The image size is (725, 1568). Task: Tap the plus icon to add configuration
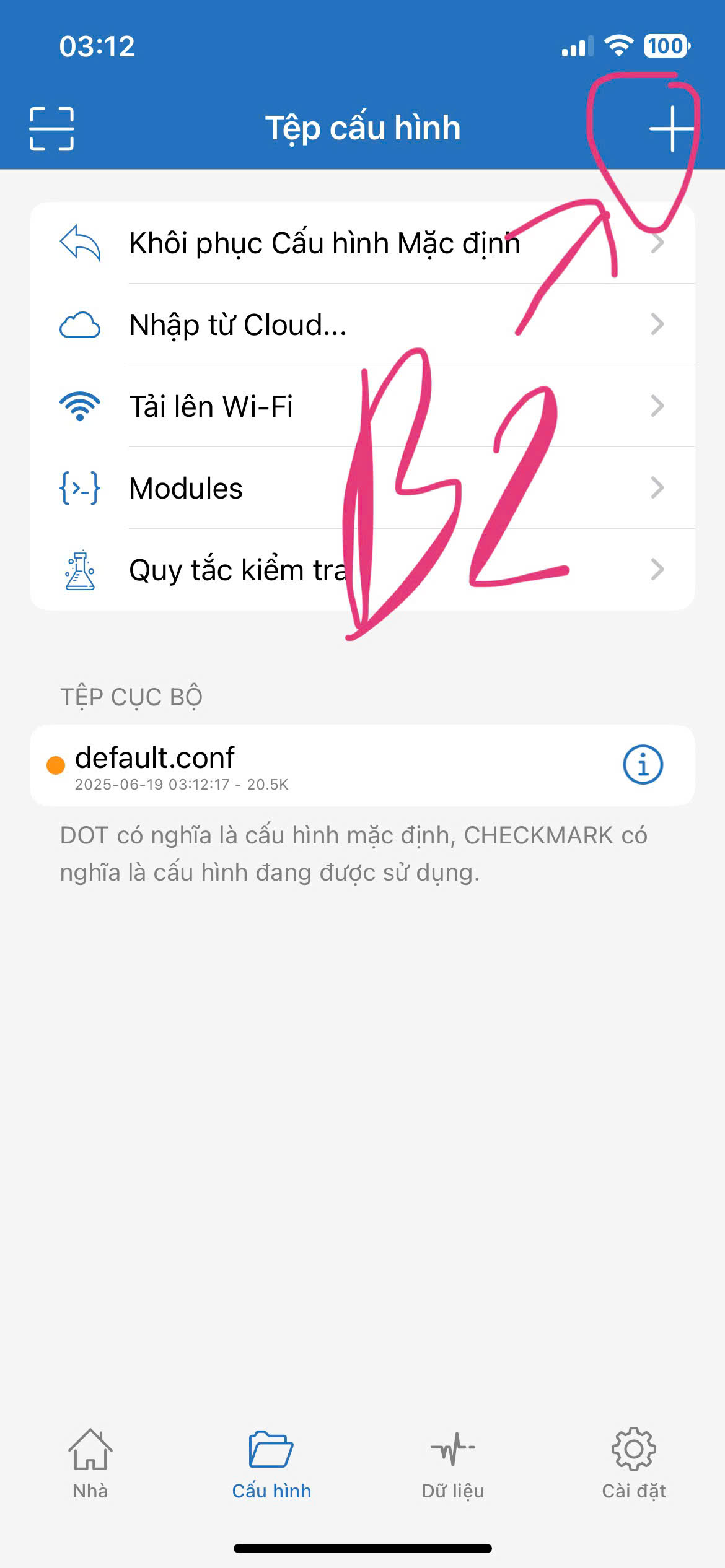coord(671,129)
